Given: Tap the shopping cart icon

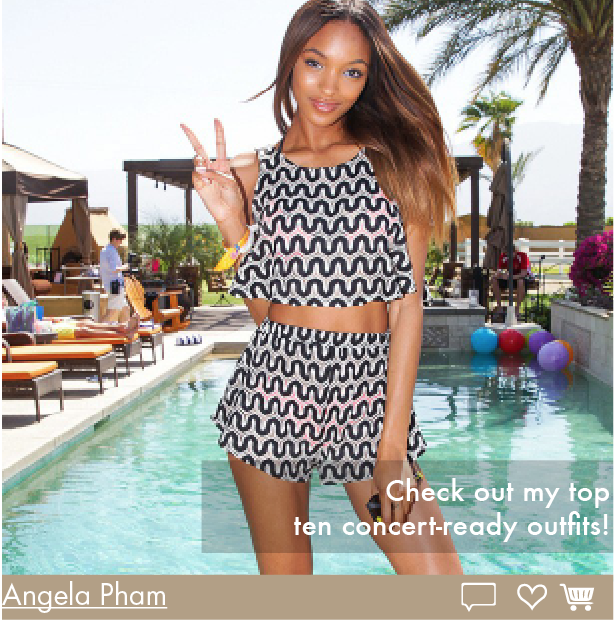Looking at the screenshot, I should coord(577,597).
